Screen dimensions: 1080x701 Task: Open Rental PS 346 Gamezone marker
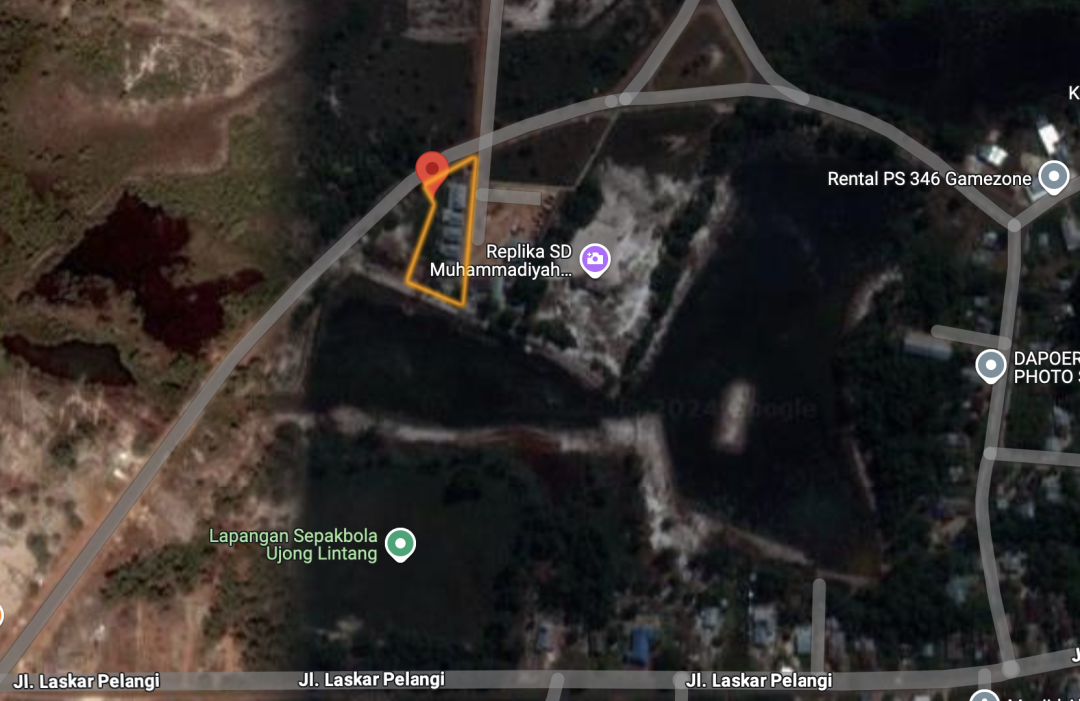tap(1054, 178)
